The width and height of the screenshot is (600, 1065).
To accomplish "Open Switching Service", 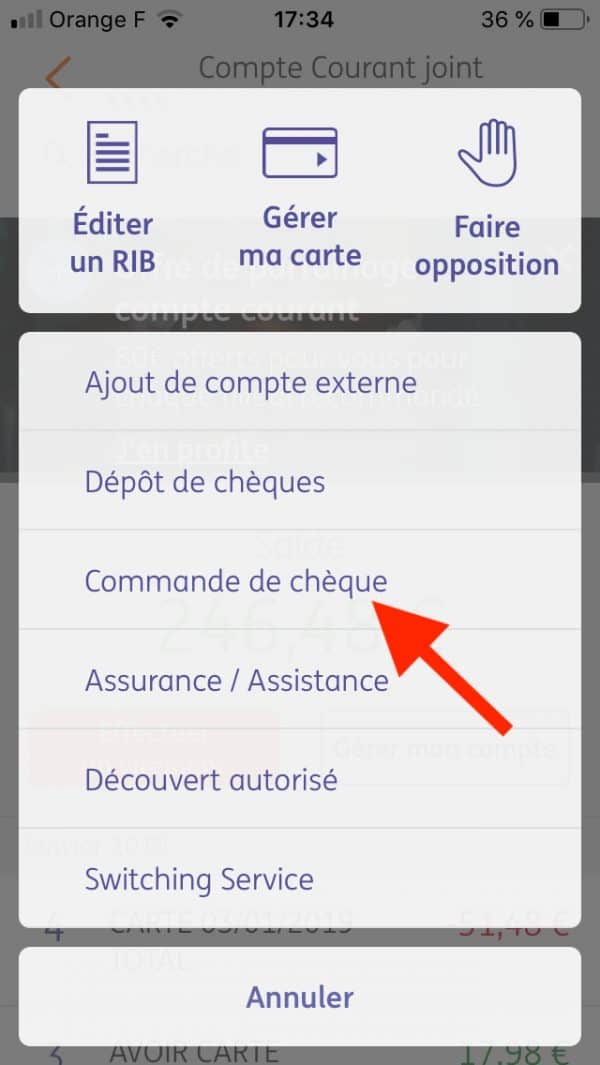I will click(x=199, y=879).
